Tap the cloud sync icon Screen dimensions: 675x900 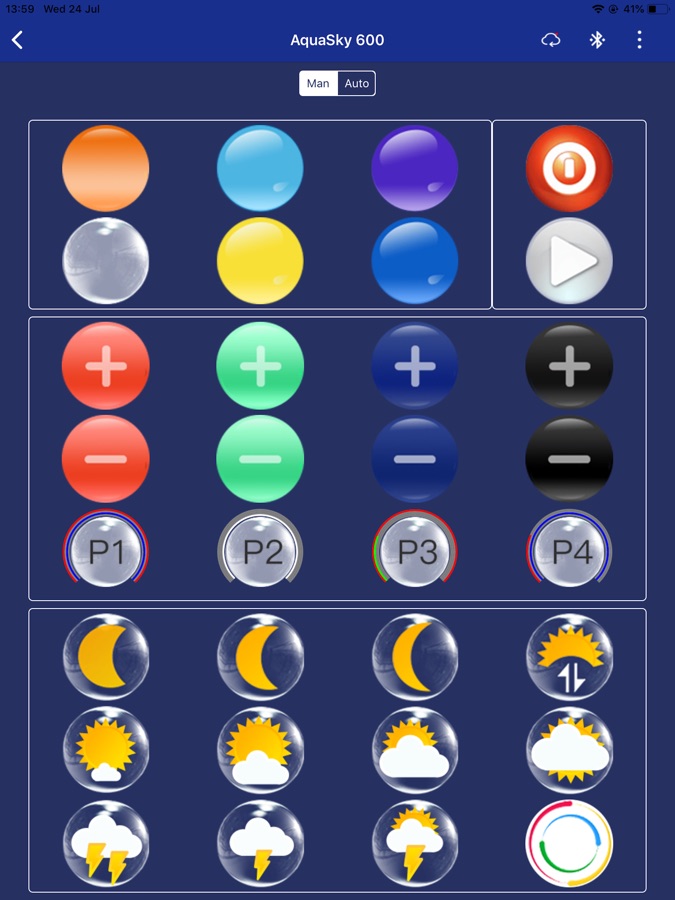click(x=551, y=40)
